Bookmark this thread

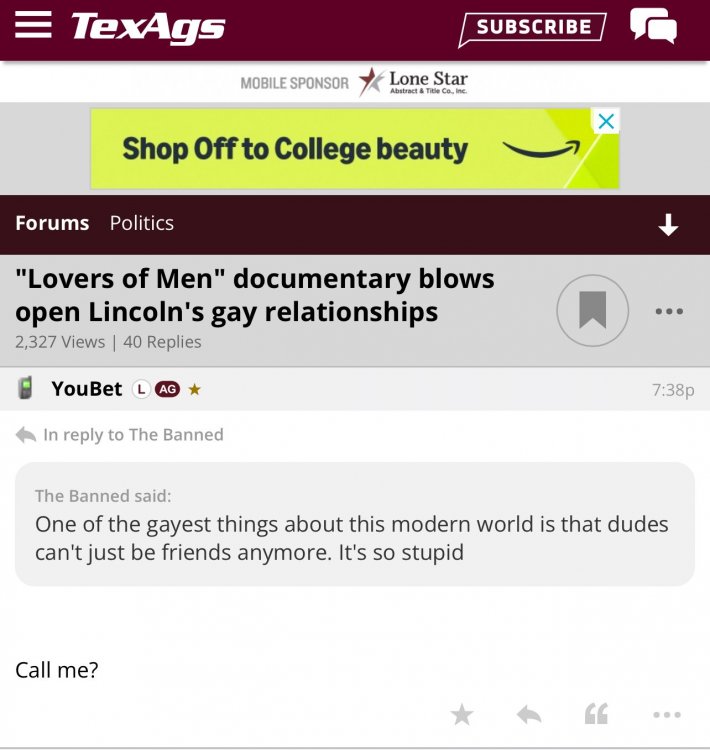click(592, 311)
